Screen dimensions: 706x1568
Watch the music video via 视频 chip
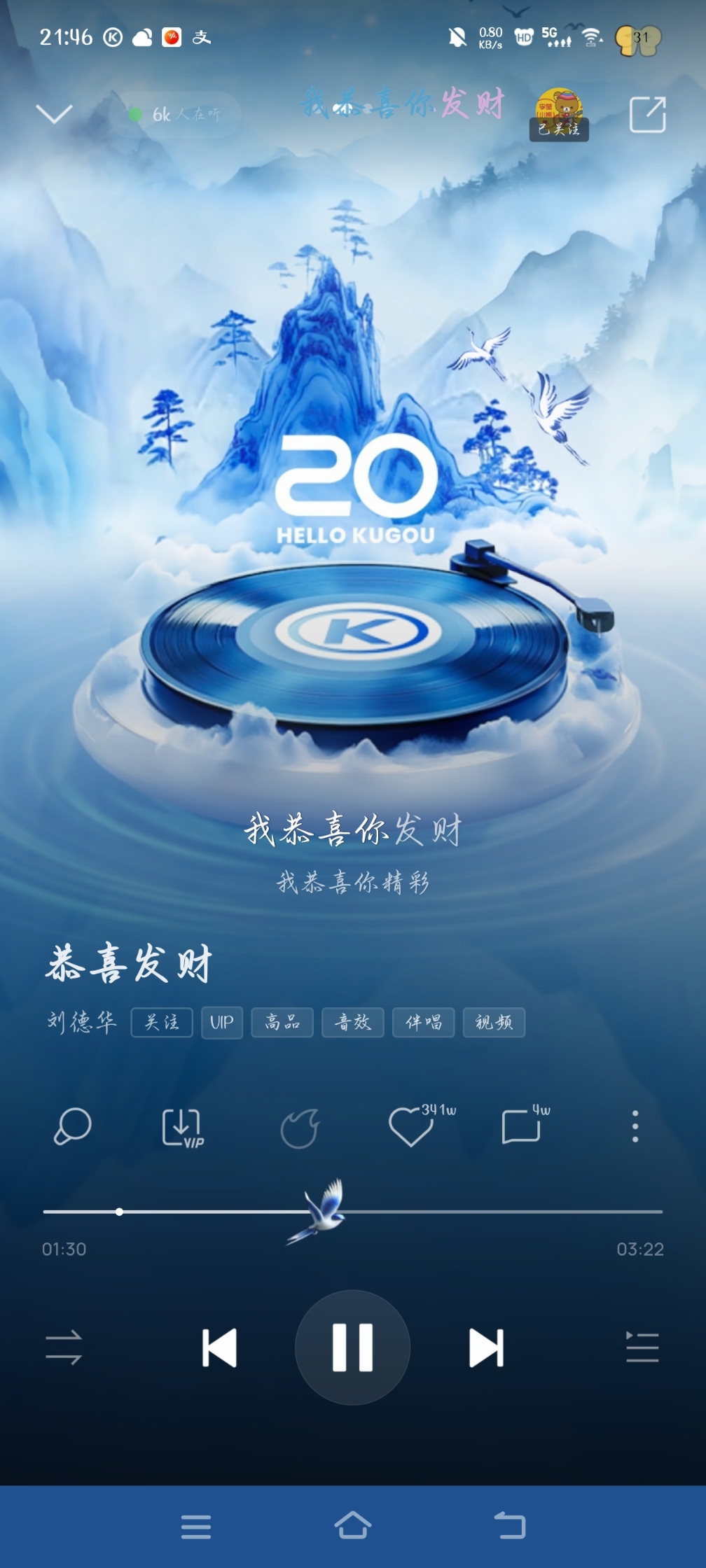494,1023
